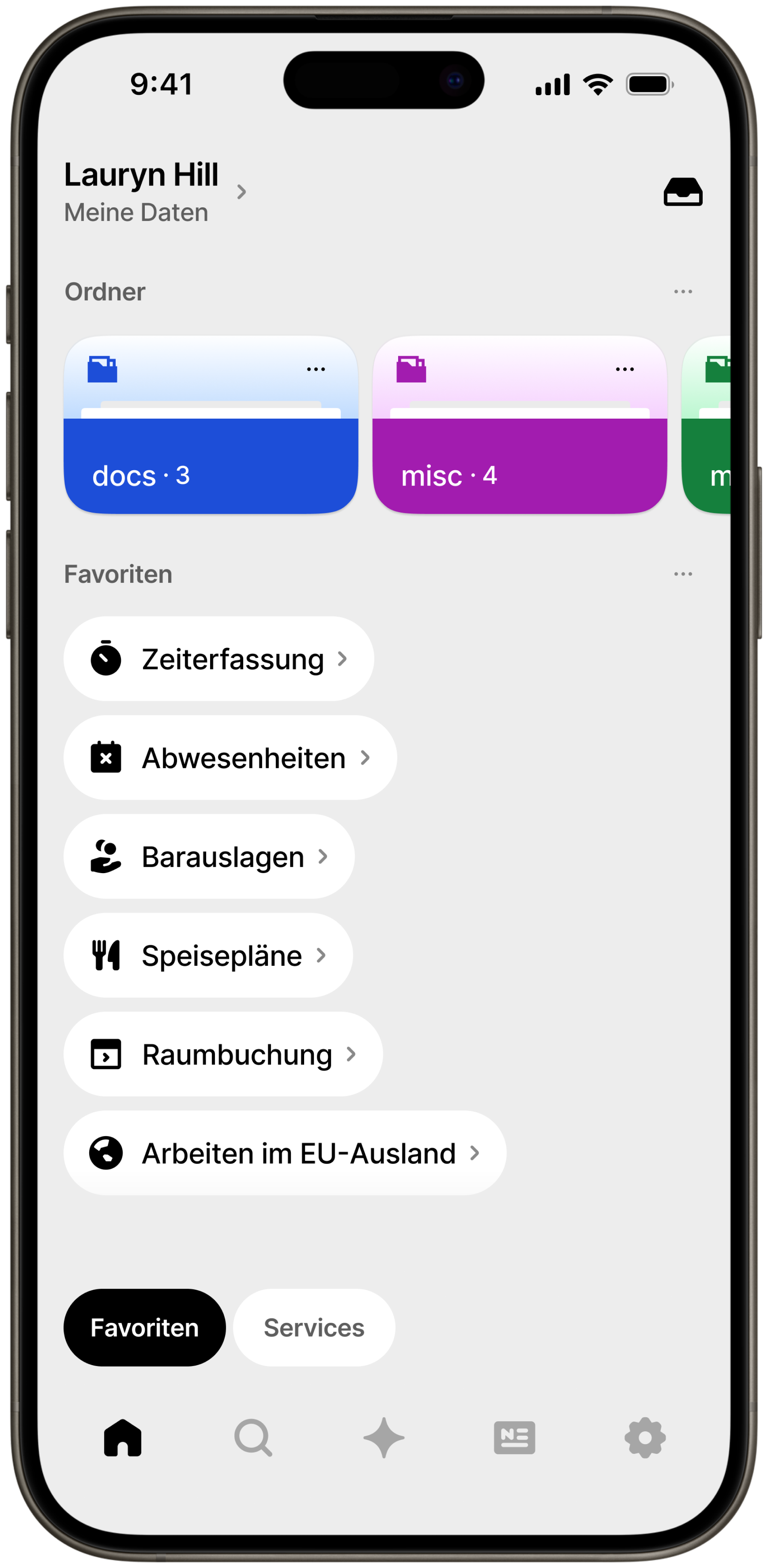Image resolution: width=768 pixels, height=1568 pixels.
Task: Open Raumbuchung
Action: tap(223, 1054)
